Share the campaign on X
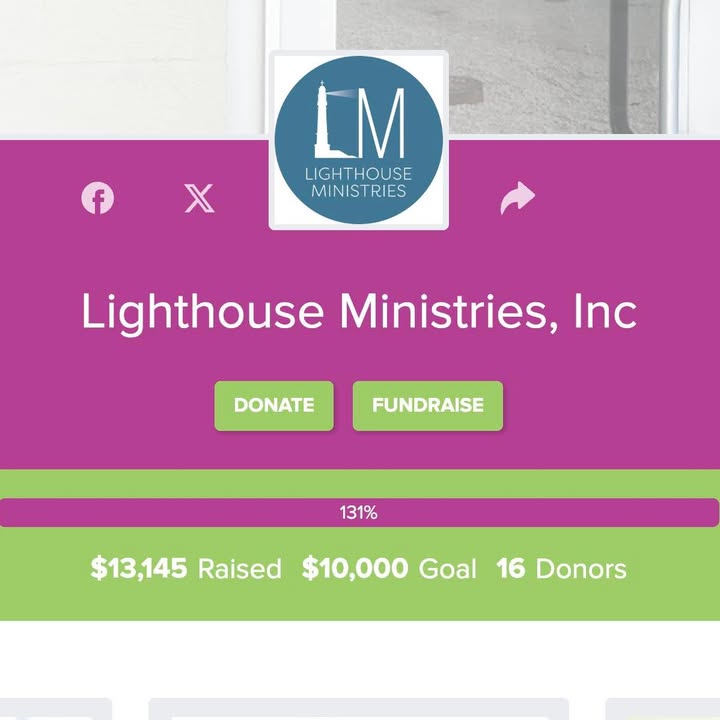720x720 pixels. click(x=199, y=199)
